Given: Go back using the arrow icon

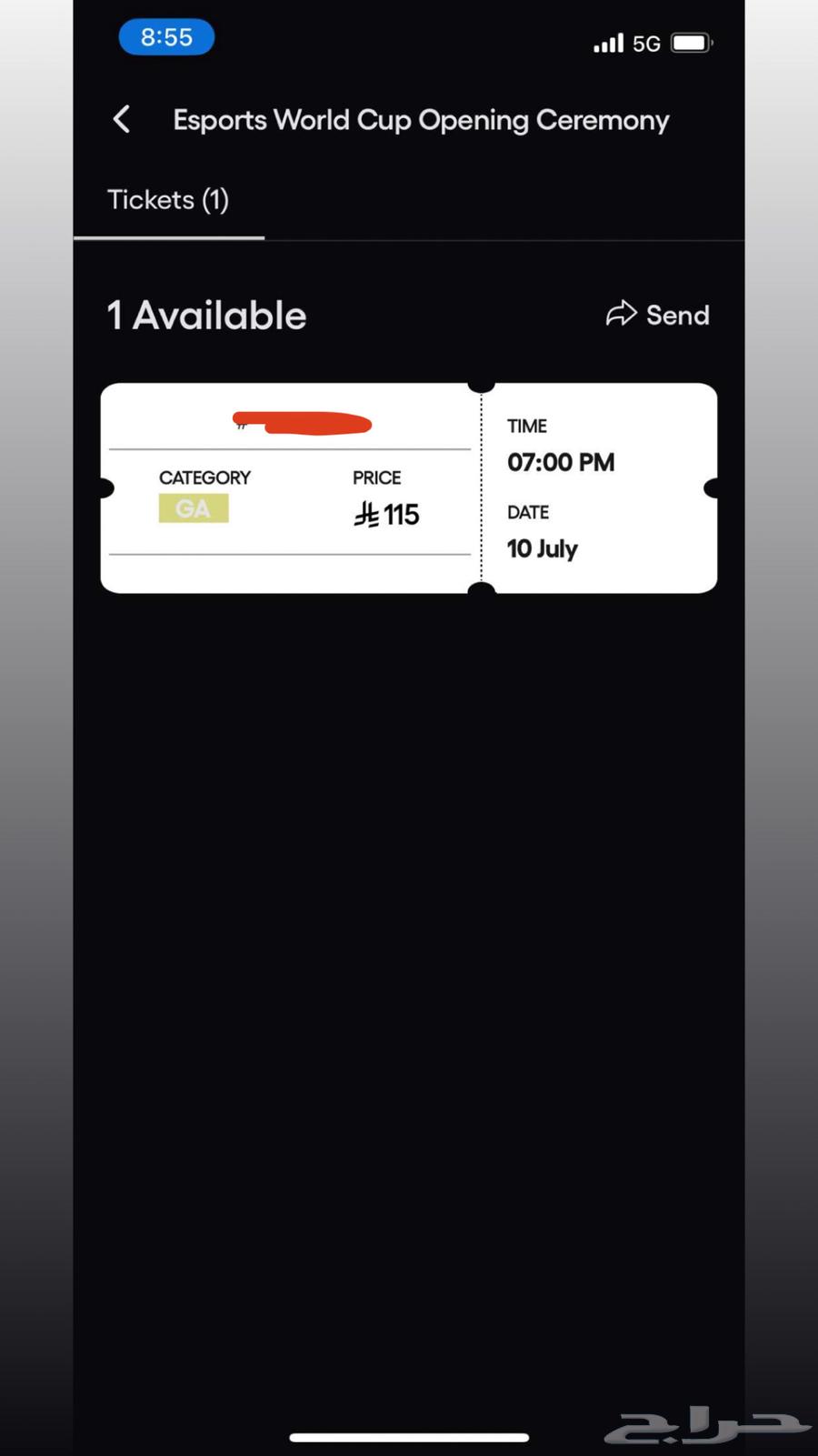Looking at the screenshot, I should 122,119.
